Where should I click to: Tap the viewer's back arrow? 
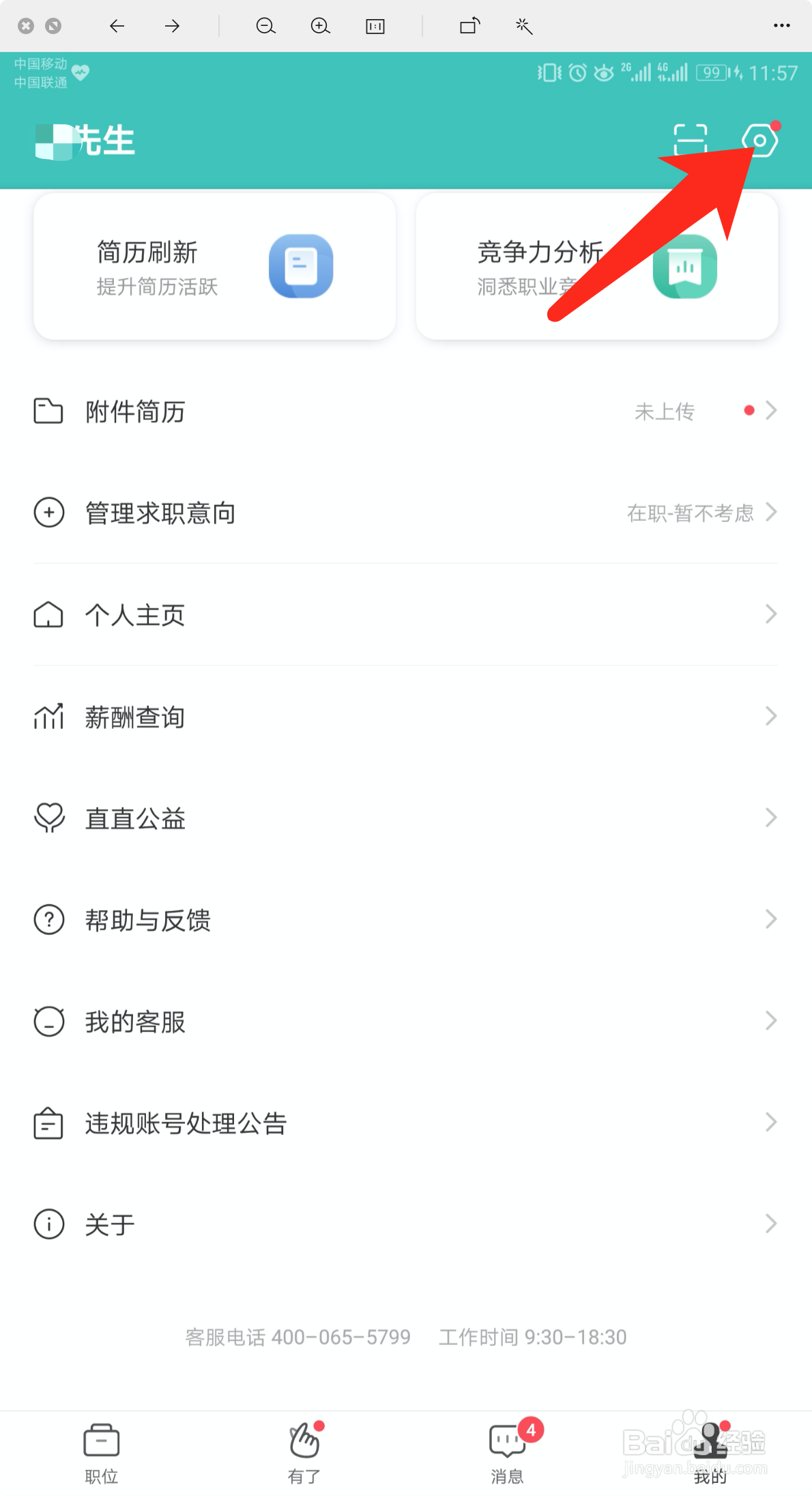pyautogui.click(x=117, y=26)
